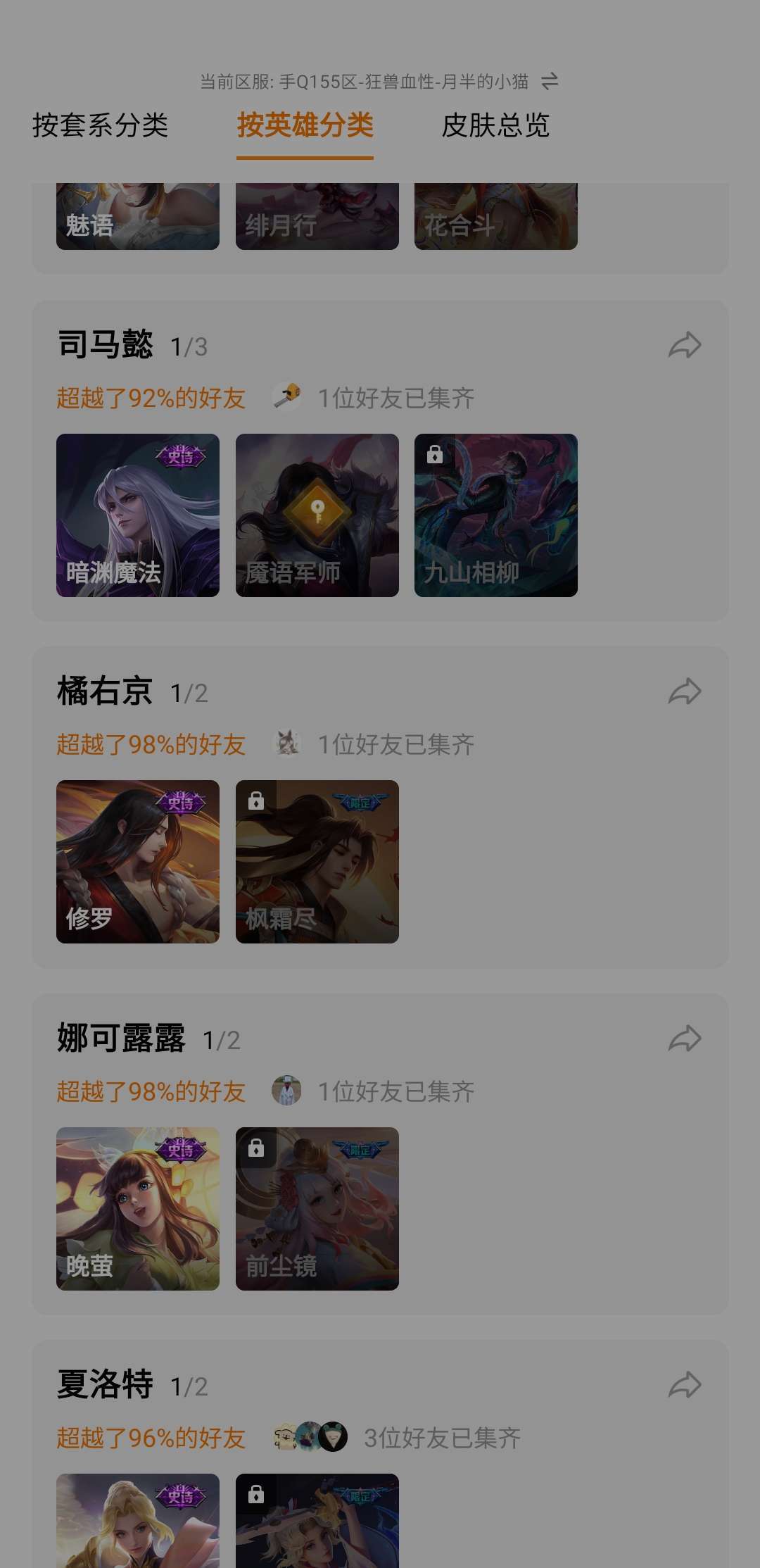Open the 绯月行 skin tile

click(317, 217)
